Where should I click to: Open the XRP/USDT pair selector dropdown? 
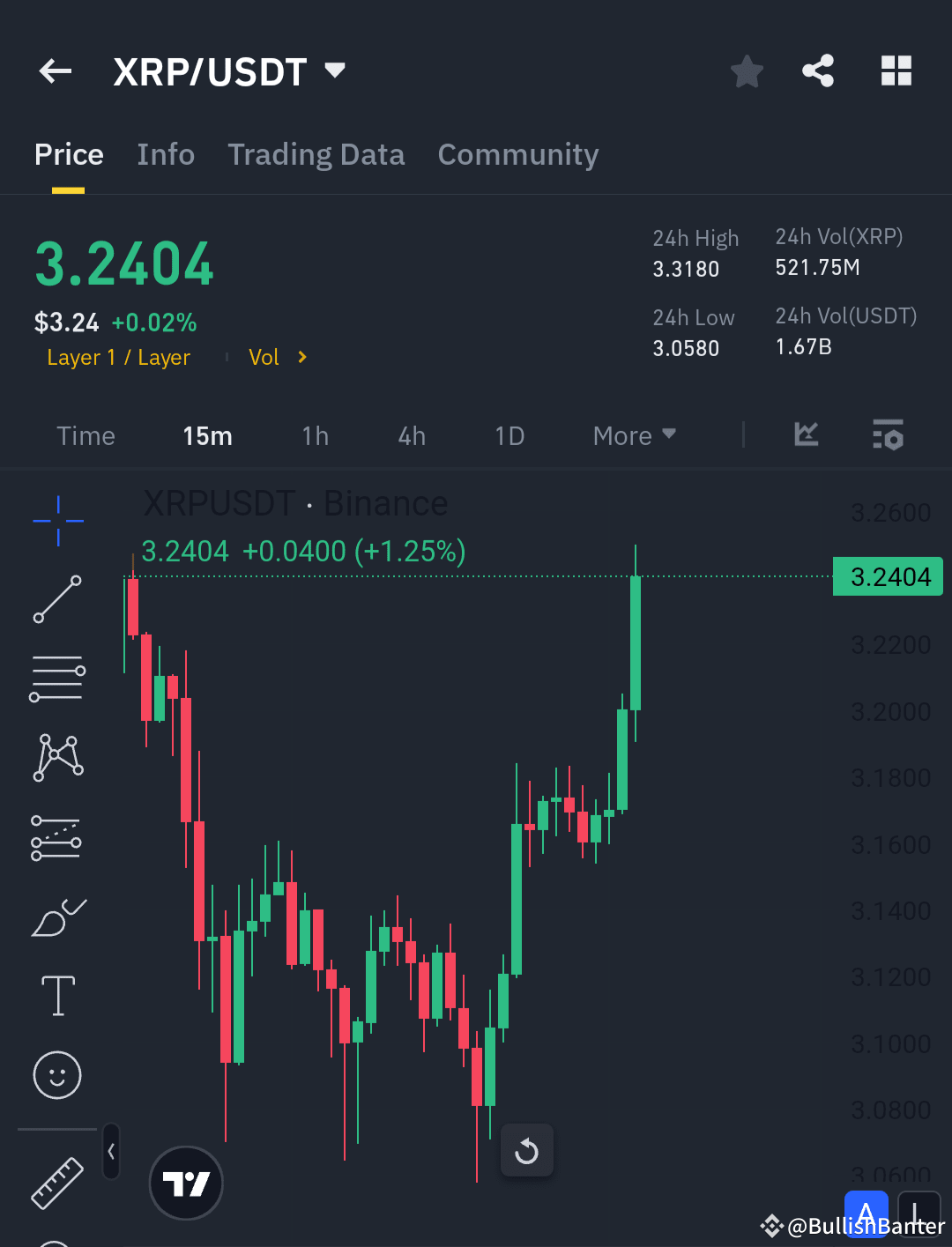coord(334,72)
